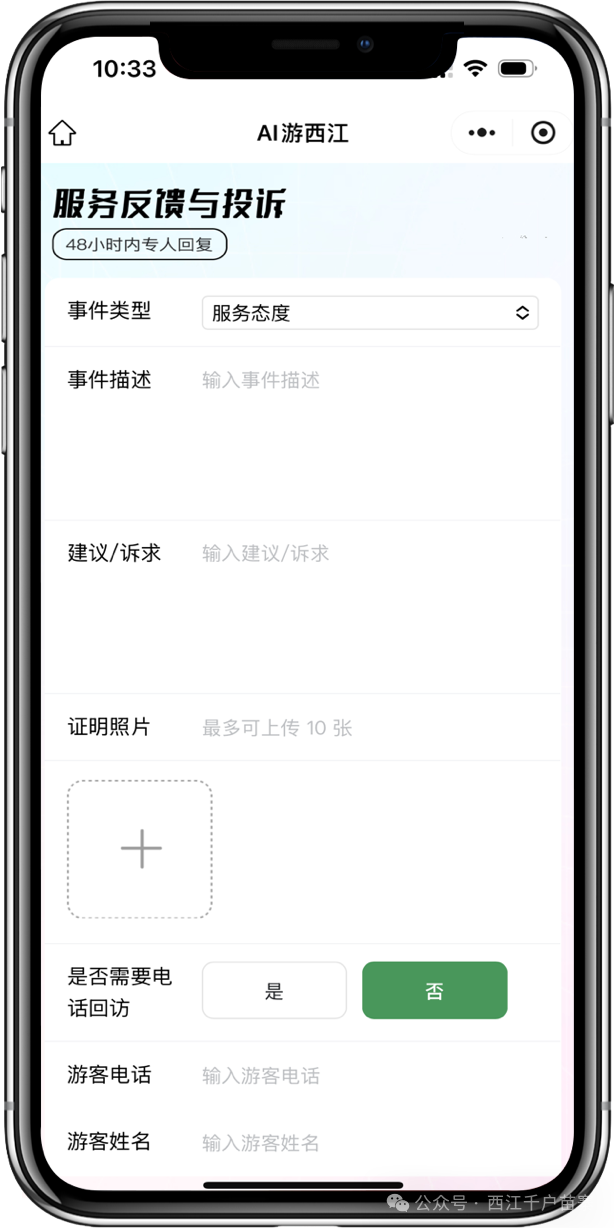Image resolution: width=614 pixels, height=1228 pixels.
Task: Enter the 游客电话 field
Action: pos(370,1076)
